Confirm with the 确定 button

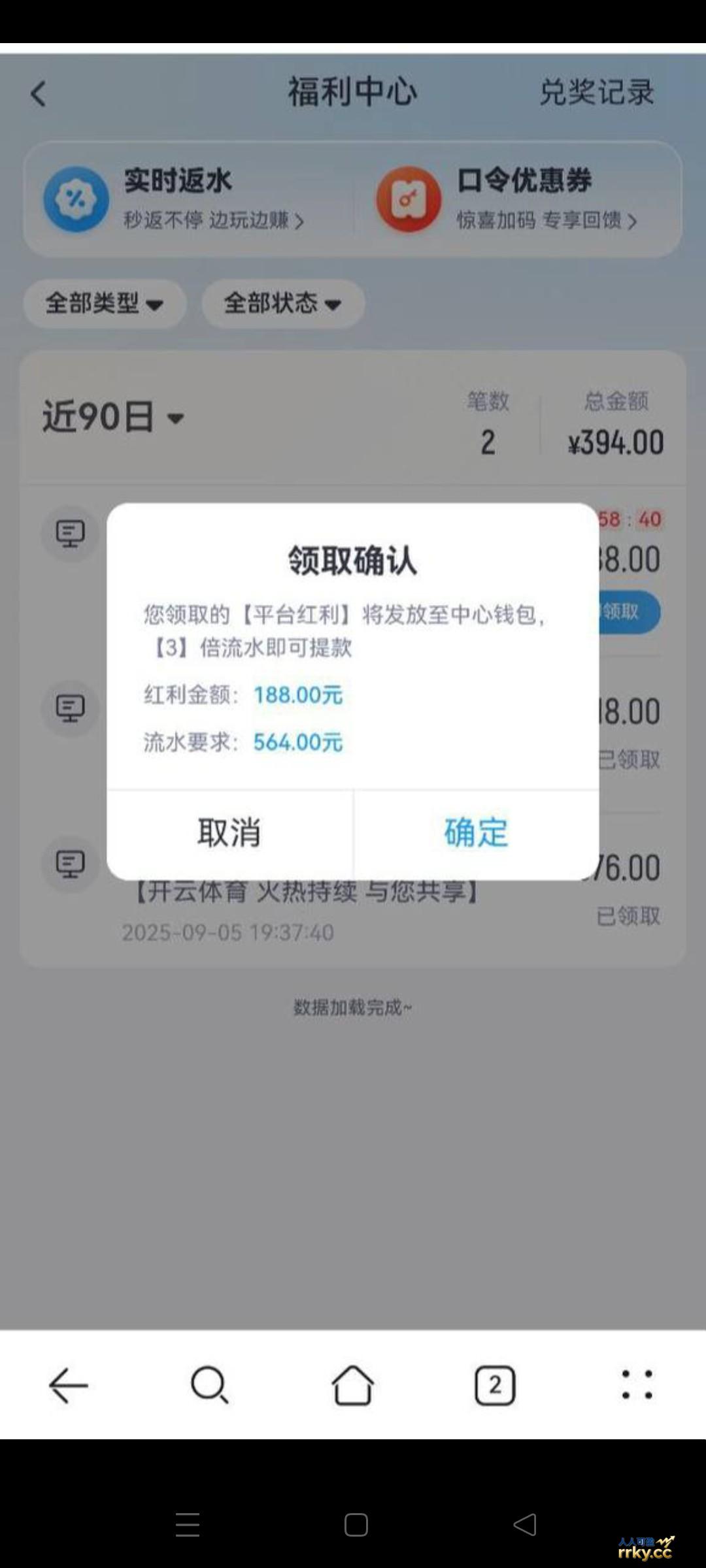(476, 831)
